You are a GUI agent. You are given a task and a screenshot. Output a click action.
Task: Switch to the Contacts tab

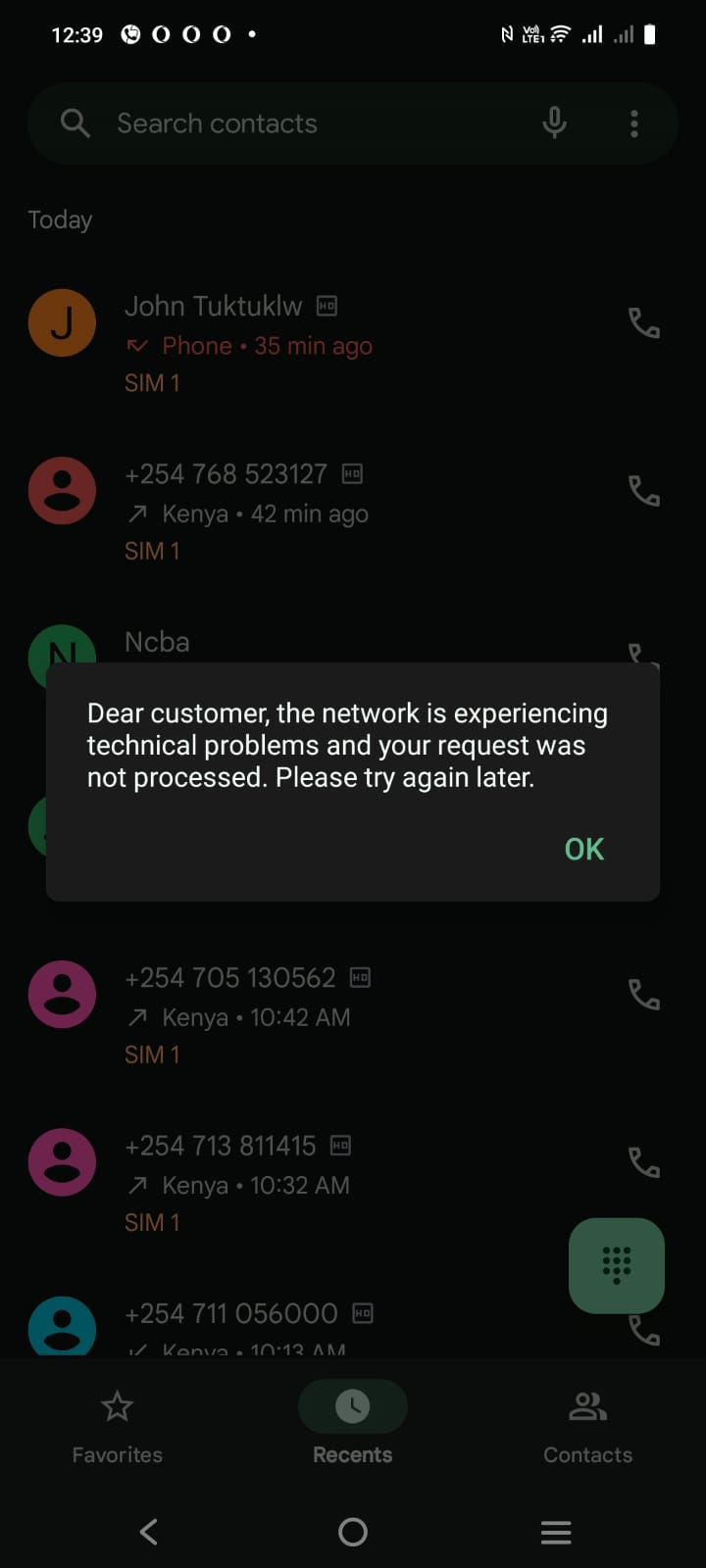587,1426
